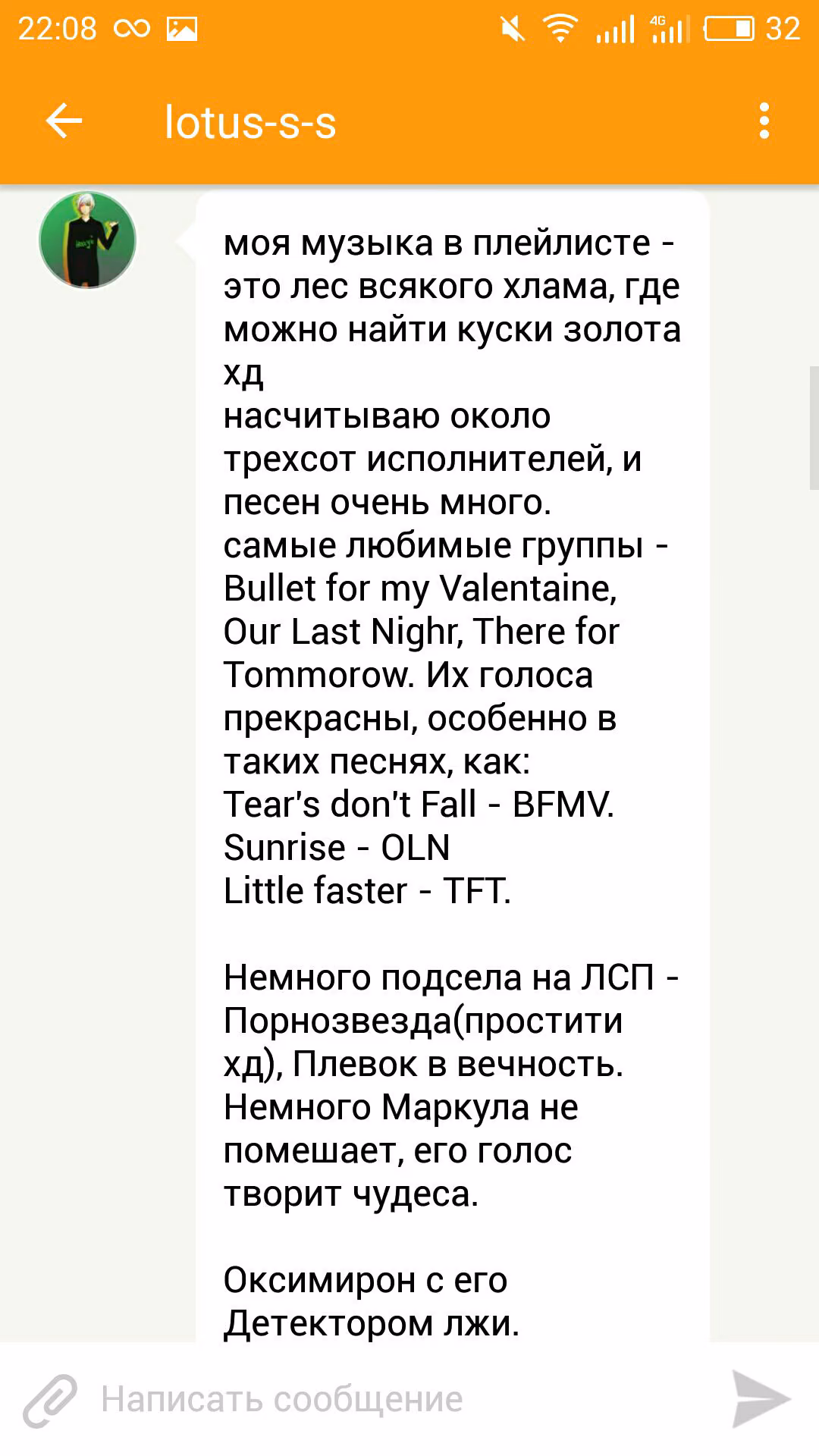Open the lotus-s-s chat title

[x=250, y=123]
